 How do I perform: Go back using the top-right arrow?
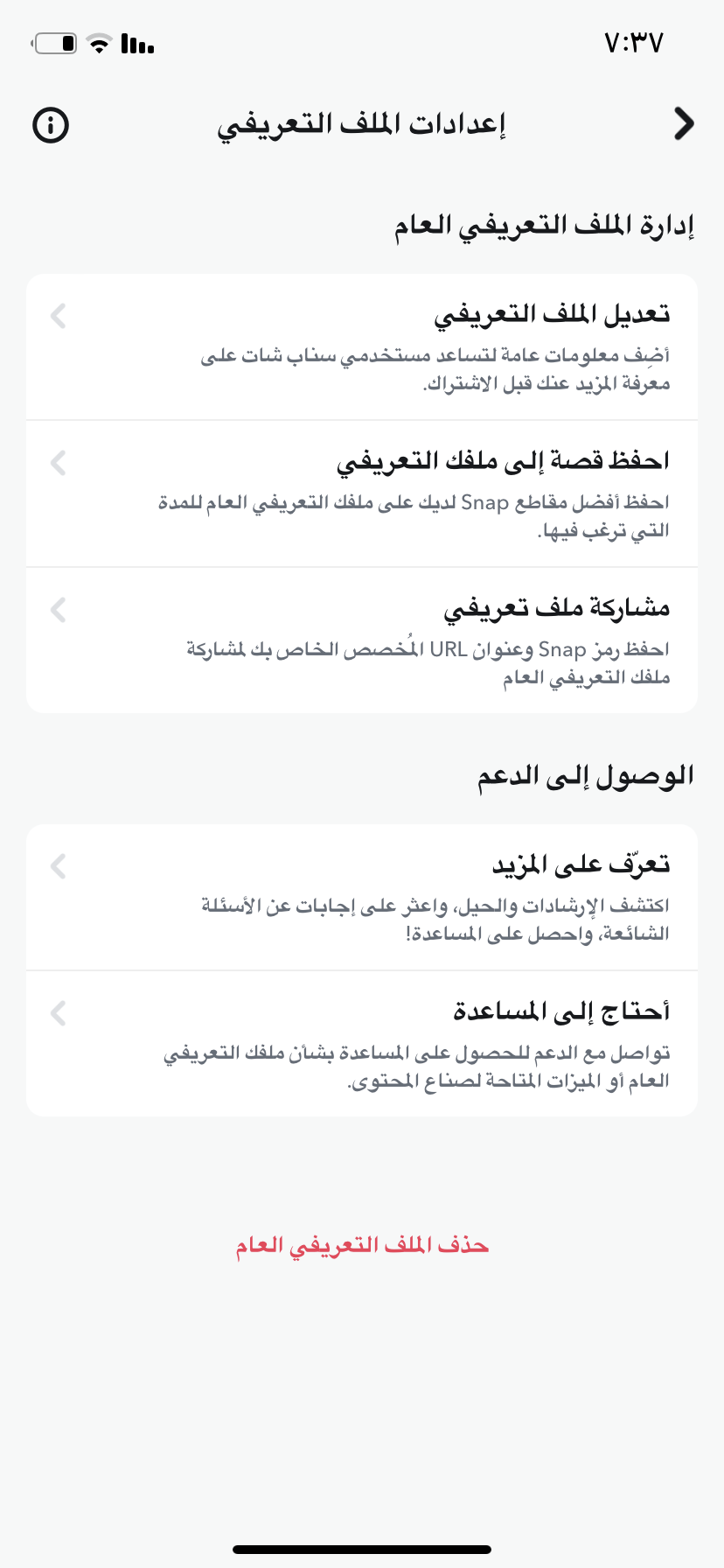click(x=684, y=124)
